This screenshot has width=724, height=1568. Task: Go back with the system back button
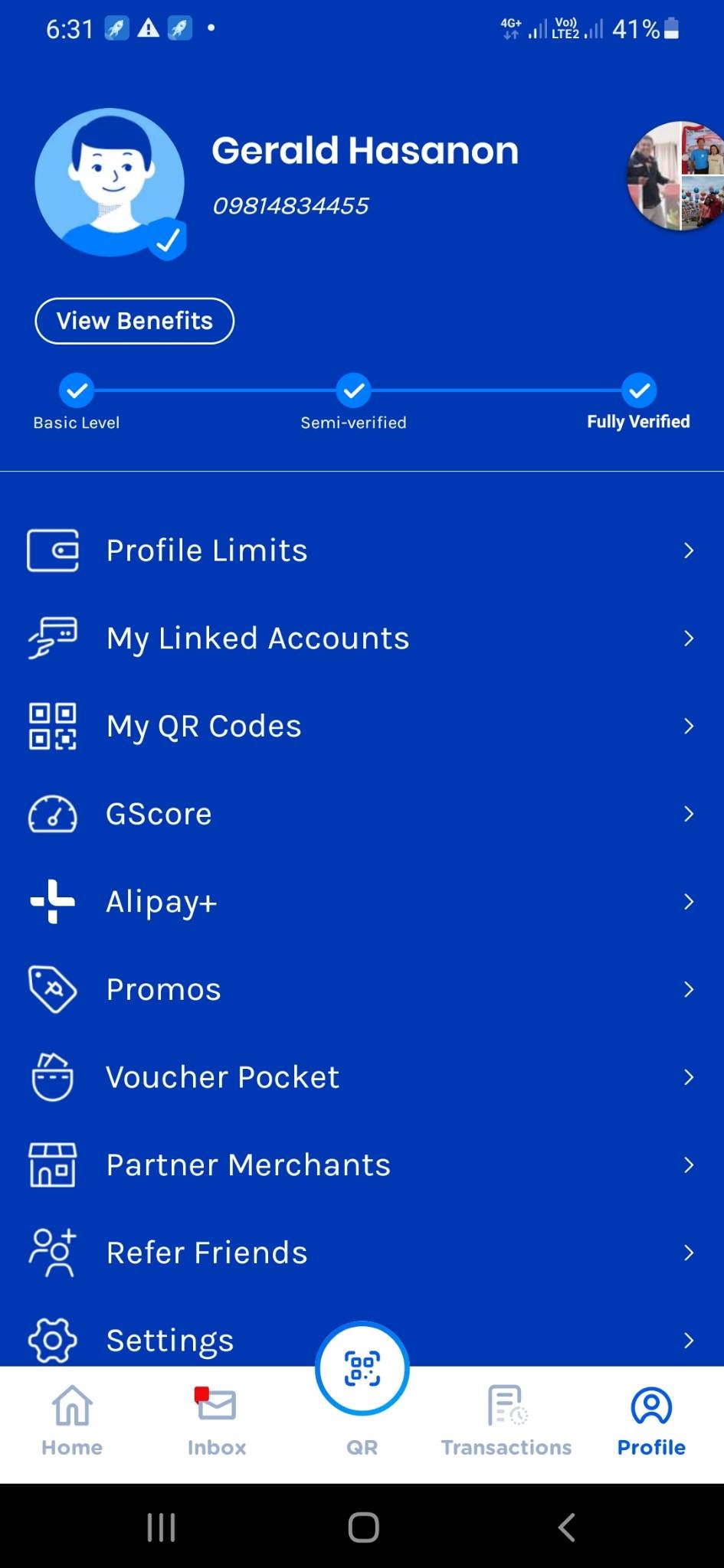pyautogui.click(x=566, y=1527)
